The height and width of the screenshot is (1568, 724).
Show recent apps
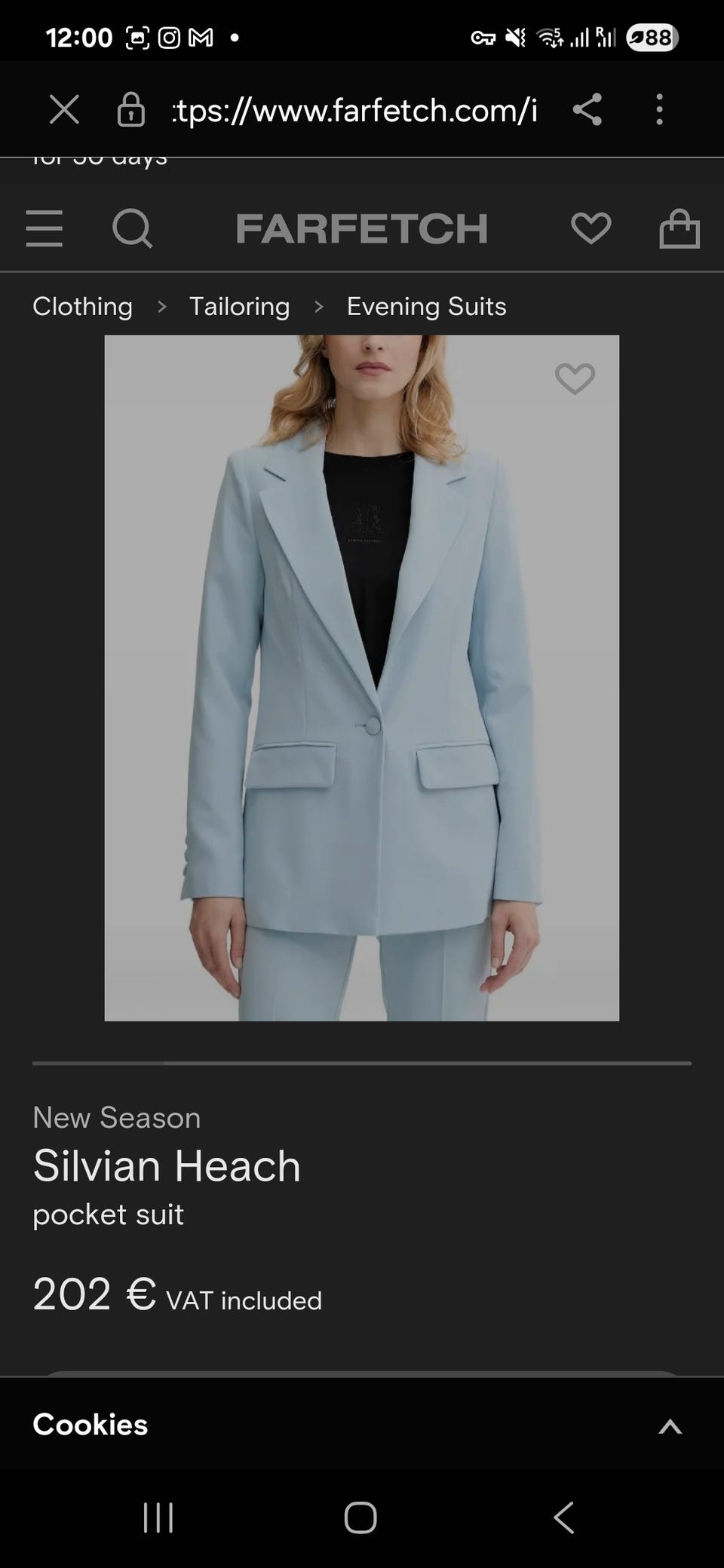(x=158, y=1517)
